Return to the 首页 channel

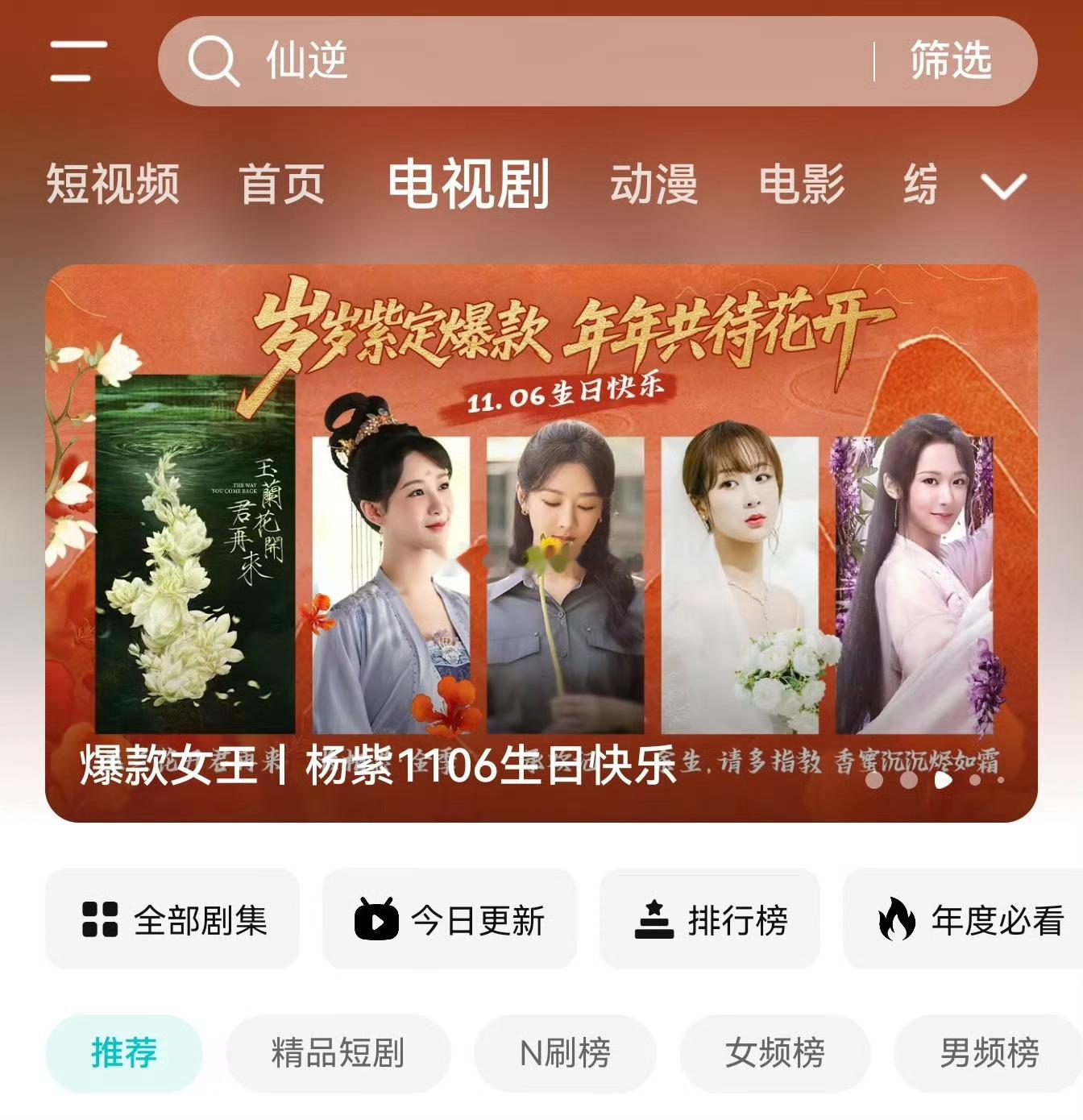click(282, 184)
